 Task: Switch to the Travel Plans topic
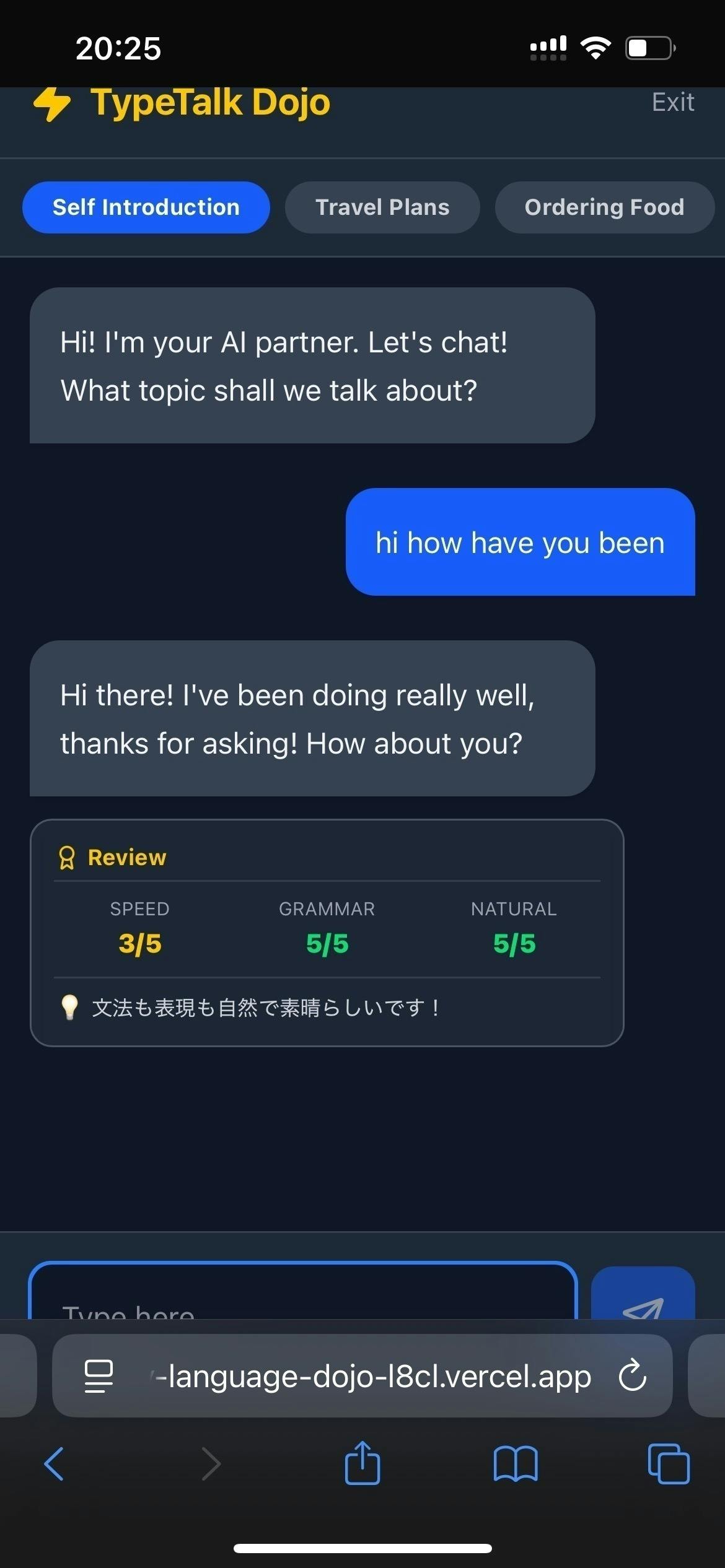click(382, 207)
